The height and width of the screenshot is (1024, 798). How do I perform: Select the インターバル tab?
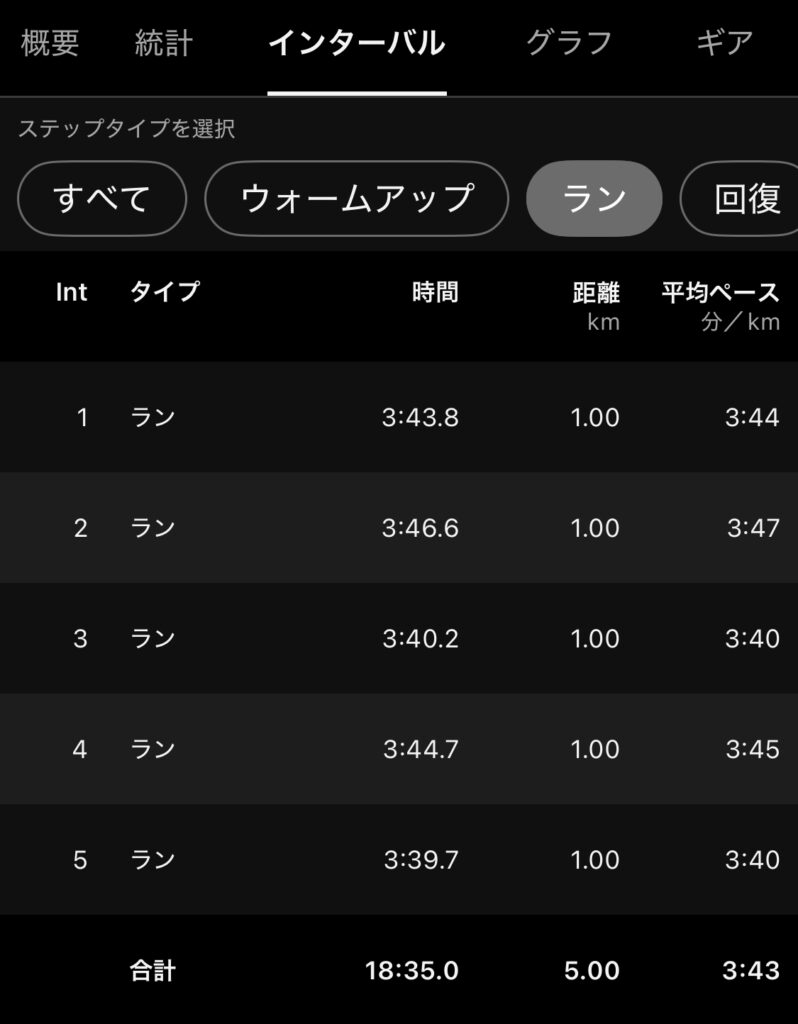click(356, 44)
